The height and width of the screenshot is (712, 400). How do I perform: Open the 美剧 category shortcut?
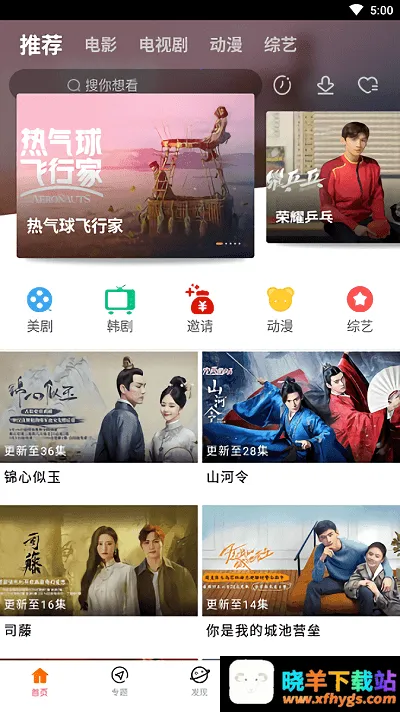(40, 310)
